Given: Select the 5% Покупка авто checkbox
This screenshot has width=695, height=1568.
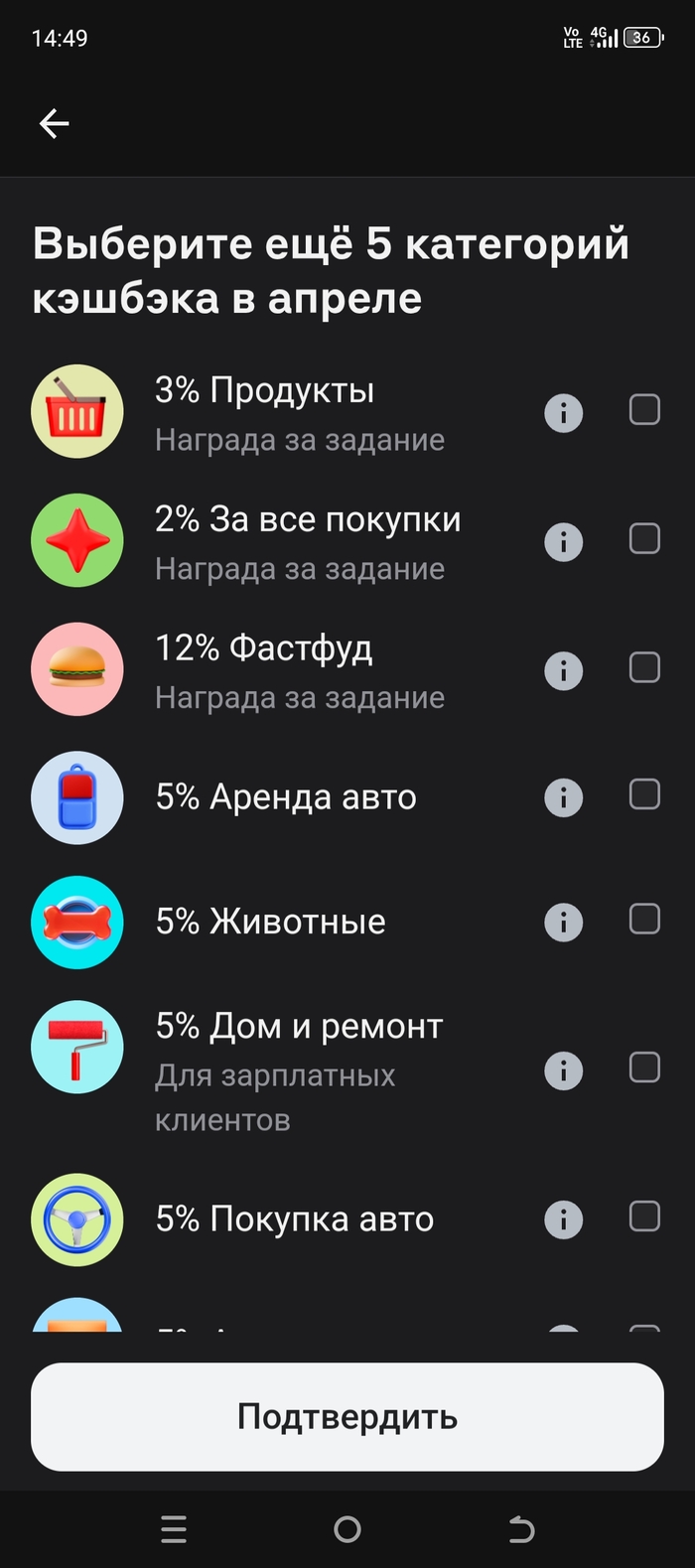Looking at the screenshot, I should (x=644, y=1216).
